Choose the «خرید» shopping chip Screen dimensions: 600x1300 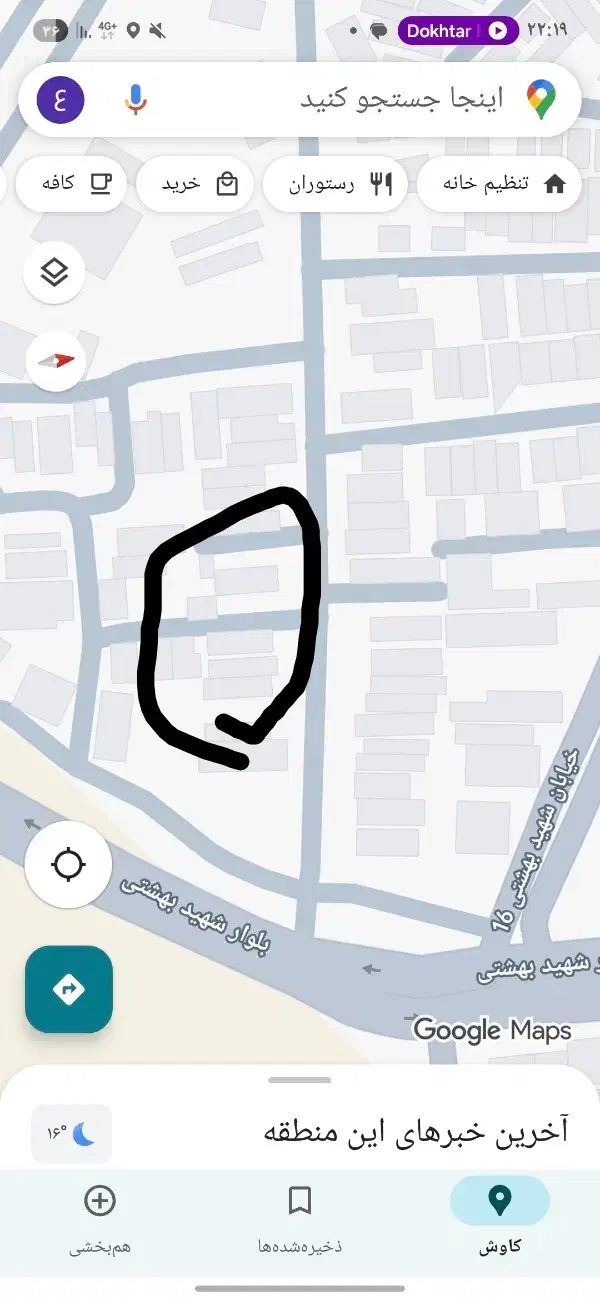pyautogui.click(x=200, y=184)
